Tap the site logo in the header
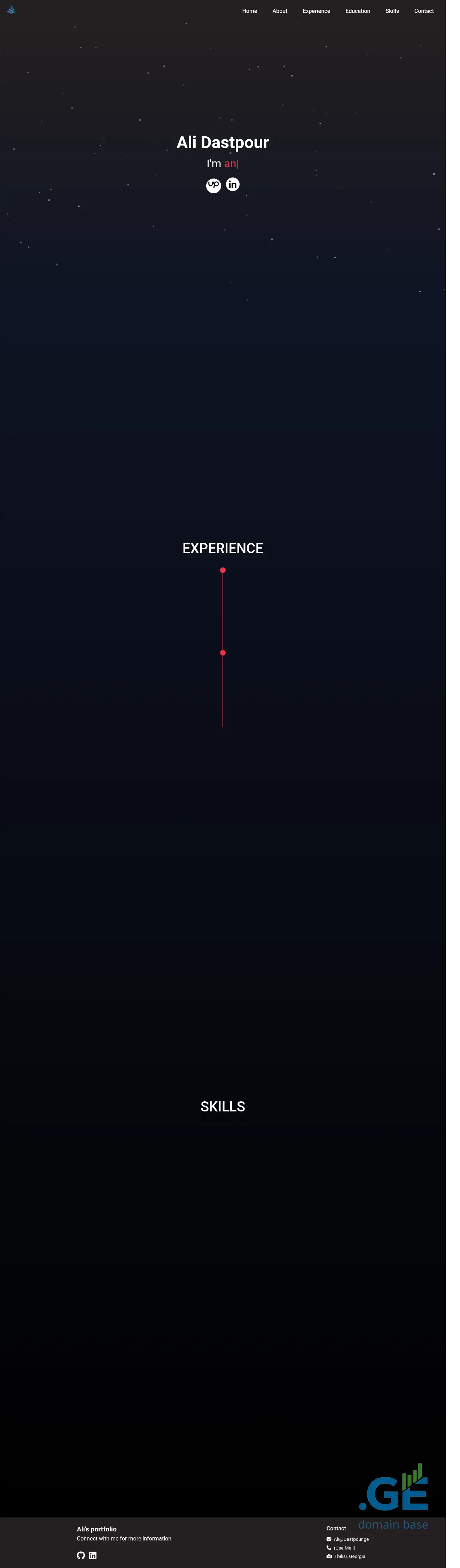The width and height of the screenshot is (460, 1568). tap(11, 10)
